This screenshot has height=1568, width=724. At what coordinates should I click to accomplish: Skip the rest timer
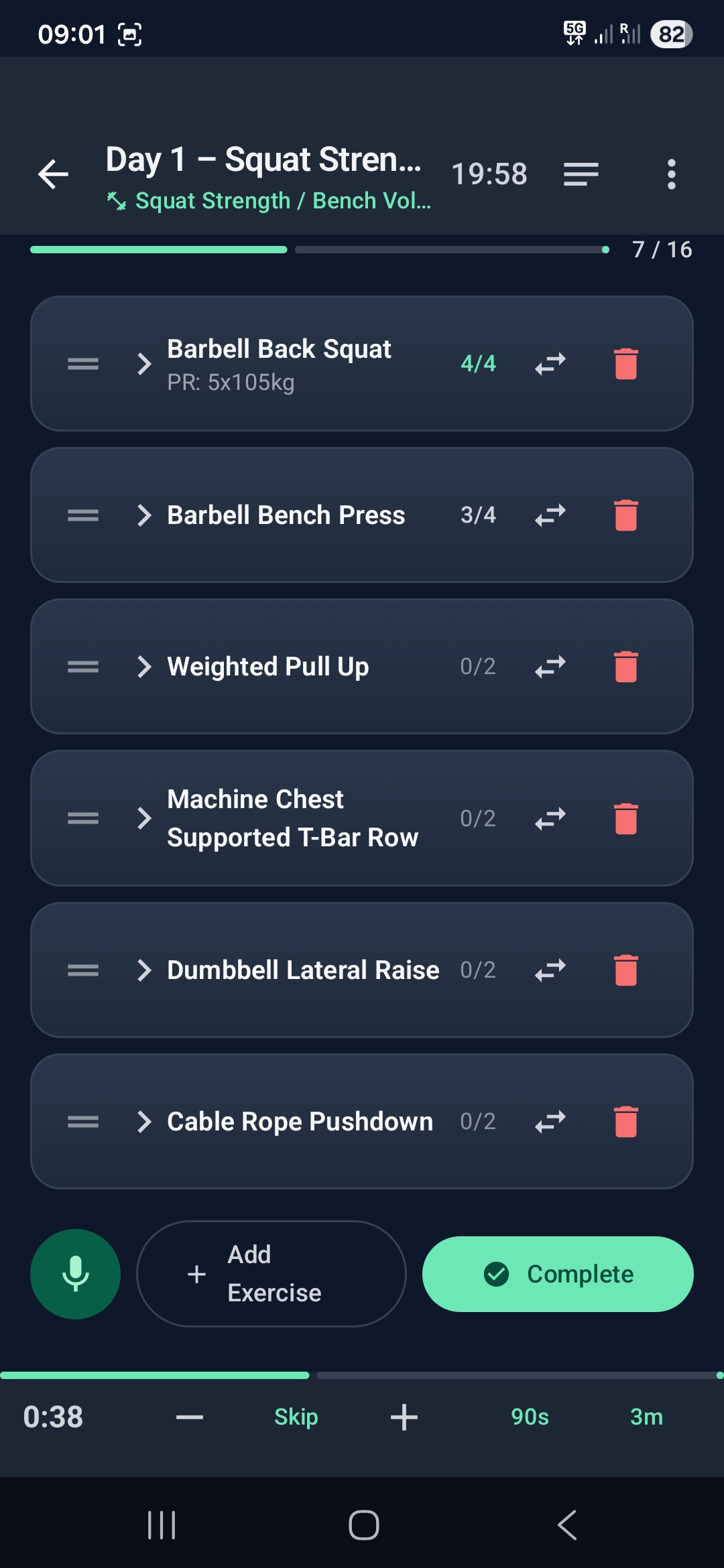tap(296, 1417)
